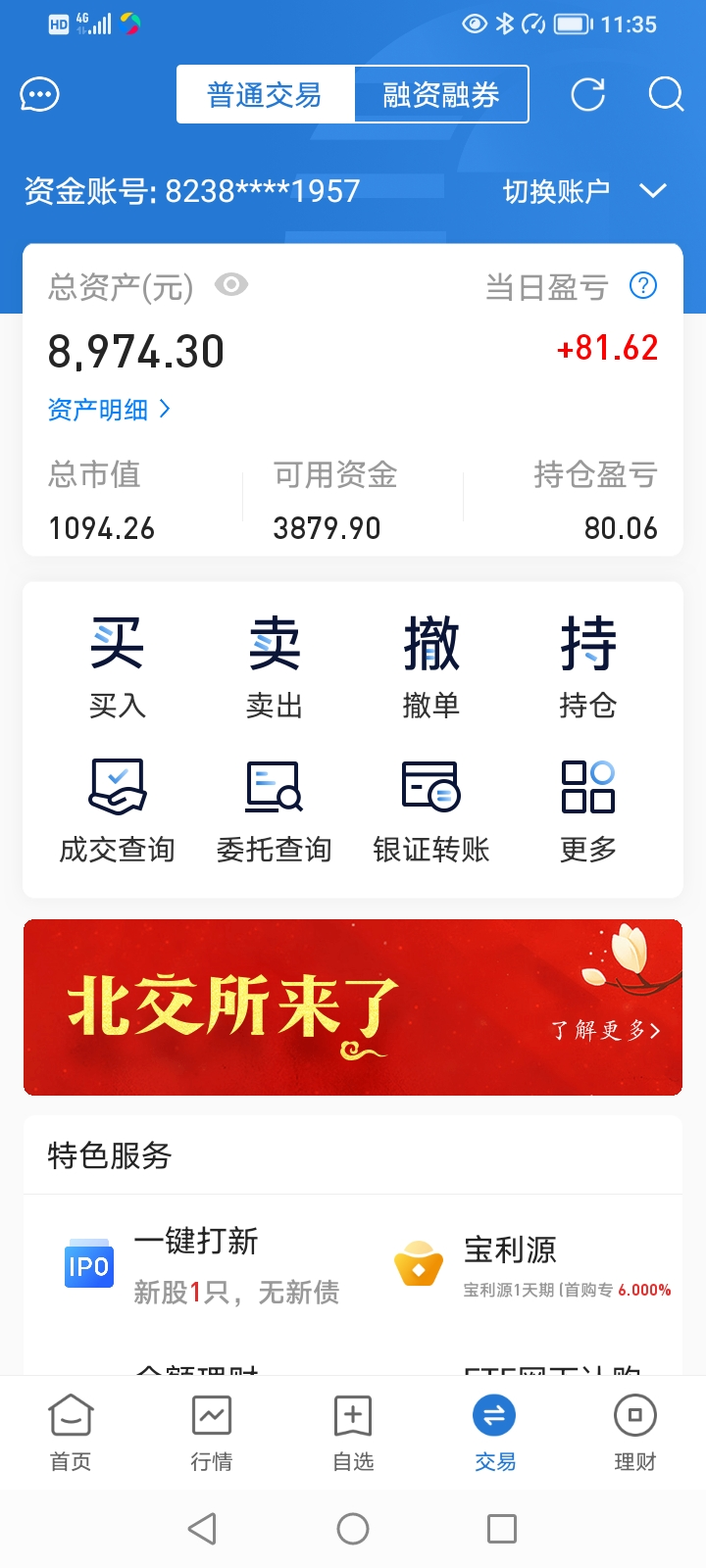Open the 北交所来了 banner
Viewport: 706px width, 1568px height.
tap(353, 1007)
